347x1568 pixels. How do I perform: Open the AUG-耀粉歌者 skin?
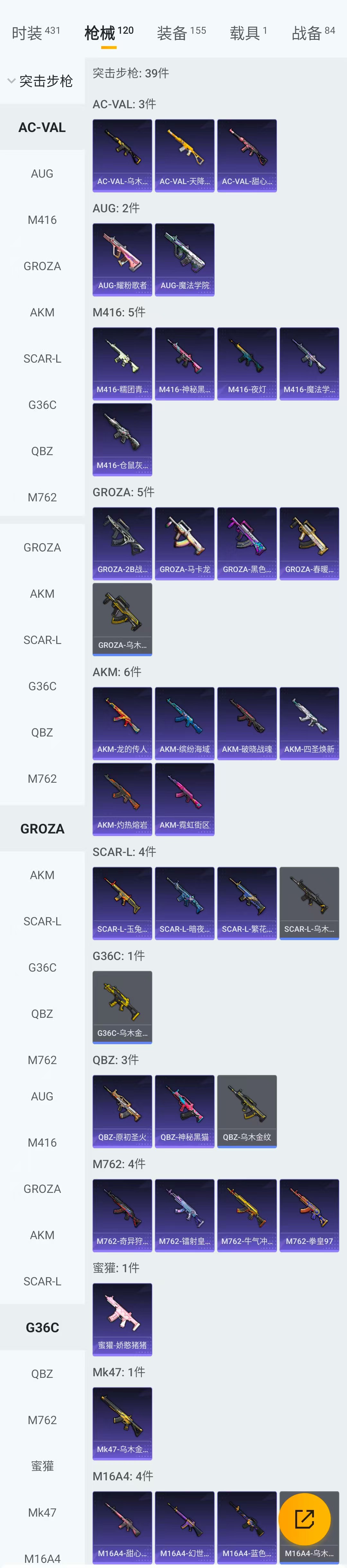[122, 259]
